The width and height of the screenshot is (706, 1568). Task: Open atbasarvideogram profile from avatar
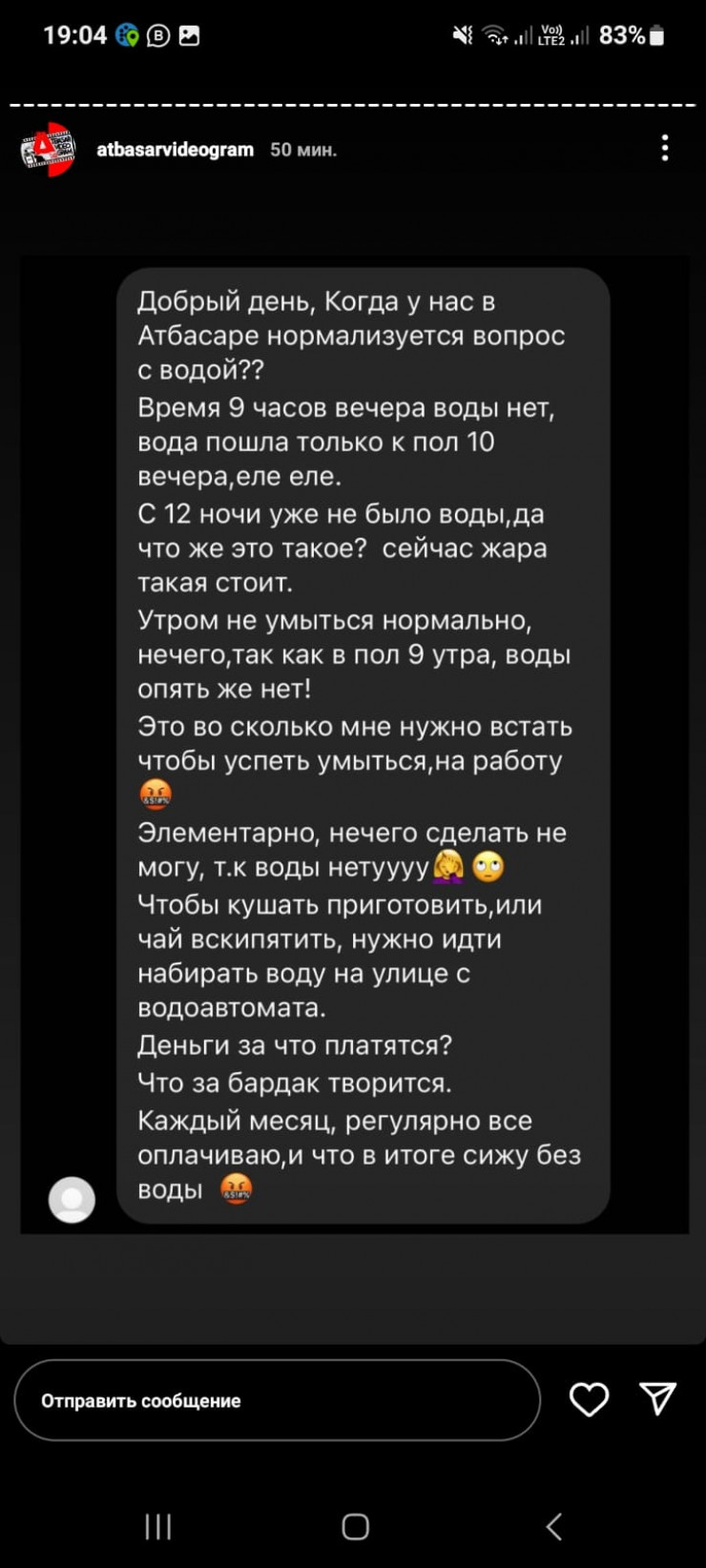(48, 150)
